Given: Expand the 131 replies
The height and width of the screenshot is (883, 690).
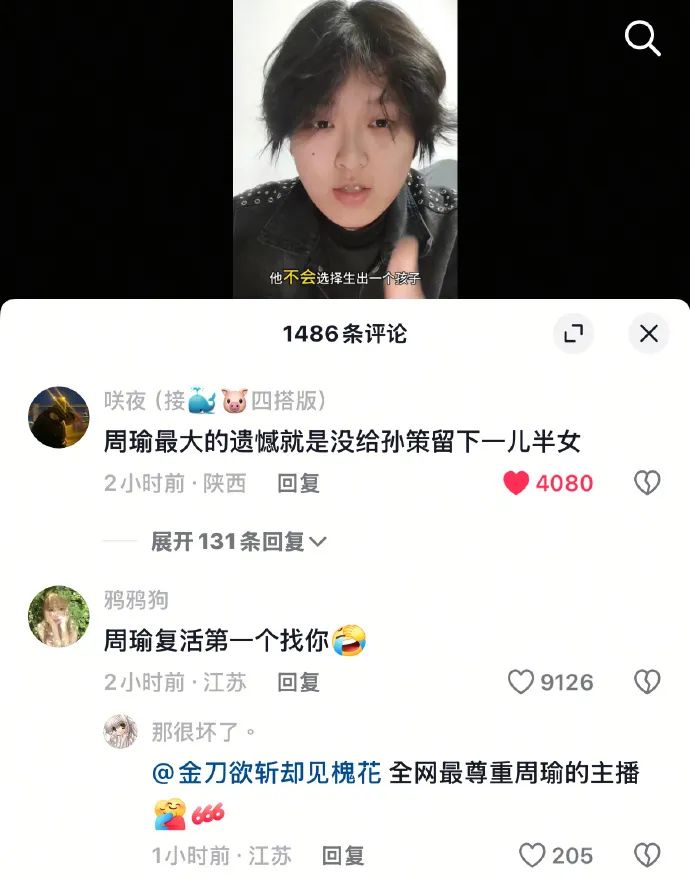Looking at the screenshot, I should [238, 541].
